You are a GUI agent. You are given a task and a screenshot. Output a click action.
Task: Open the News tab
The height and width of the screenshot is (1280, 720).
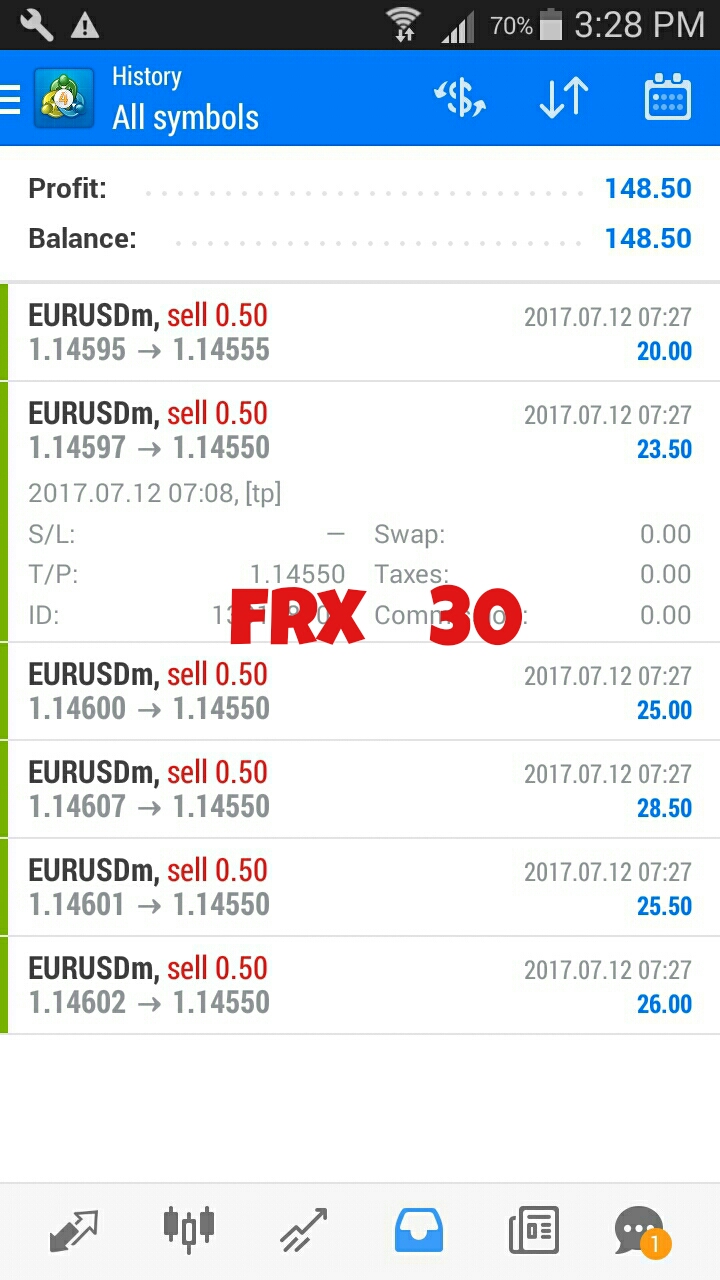pos(533,1230)
